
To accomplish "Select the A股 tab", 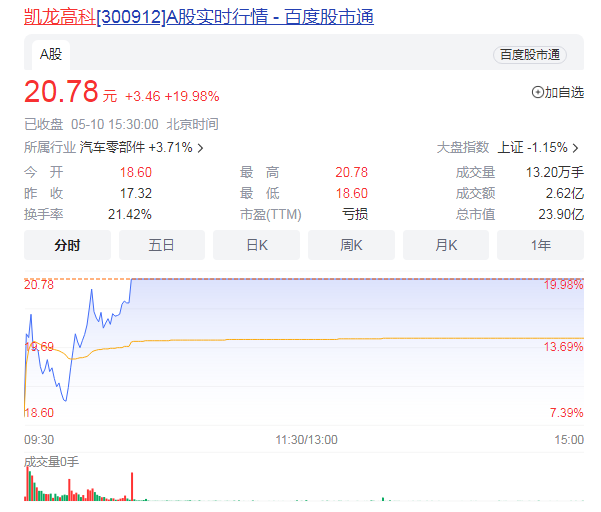I will coord(50,54).
